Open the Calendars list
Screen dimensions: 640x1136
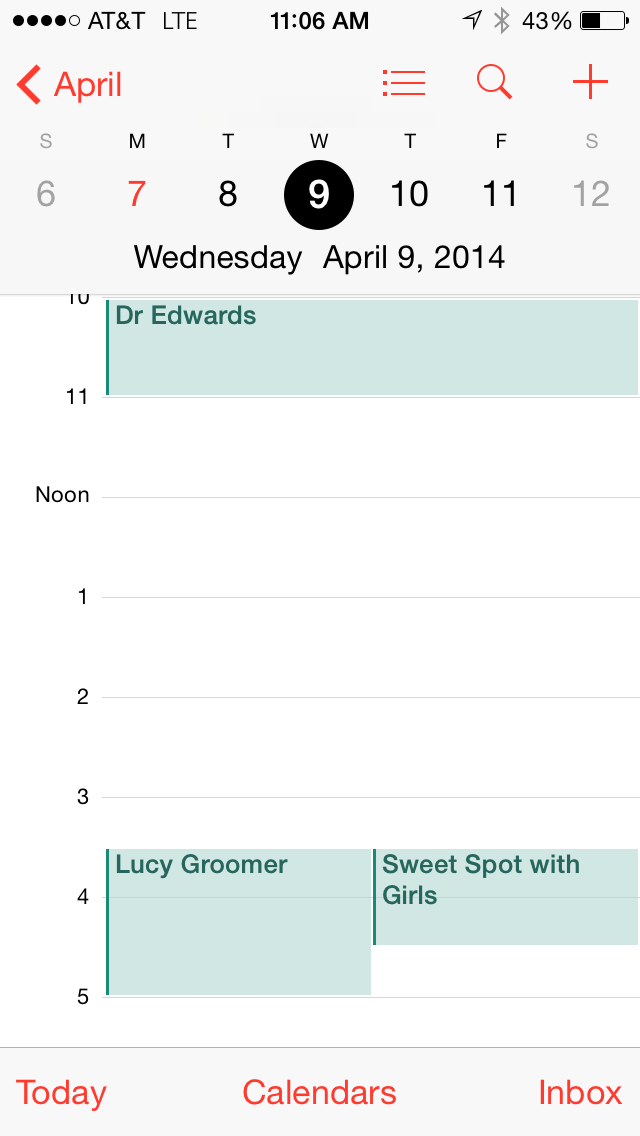click(320, 1093)
